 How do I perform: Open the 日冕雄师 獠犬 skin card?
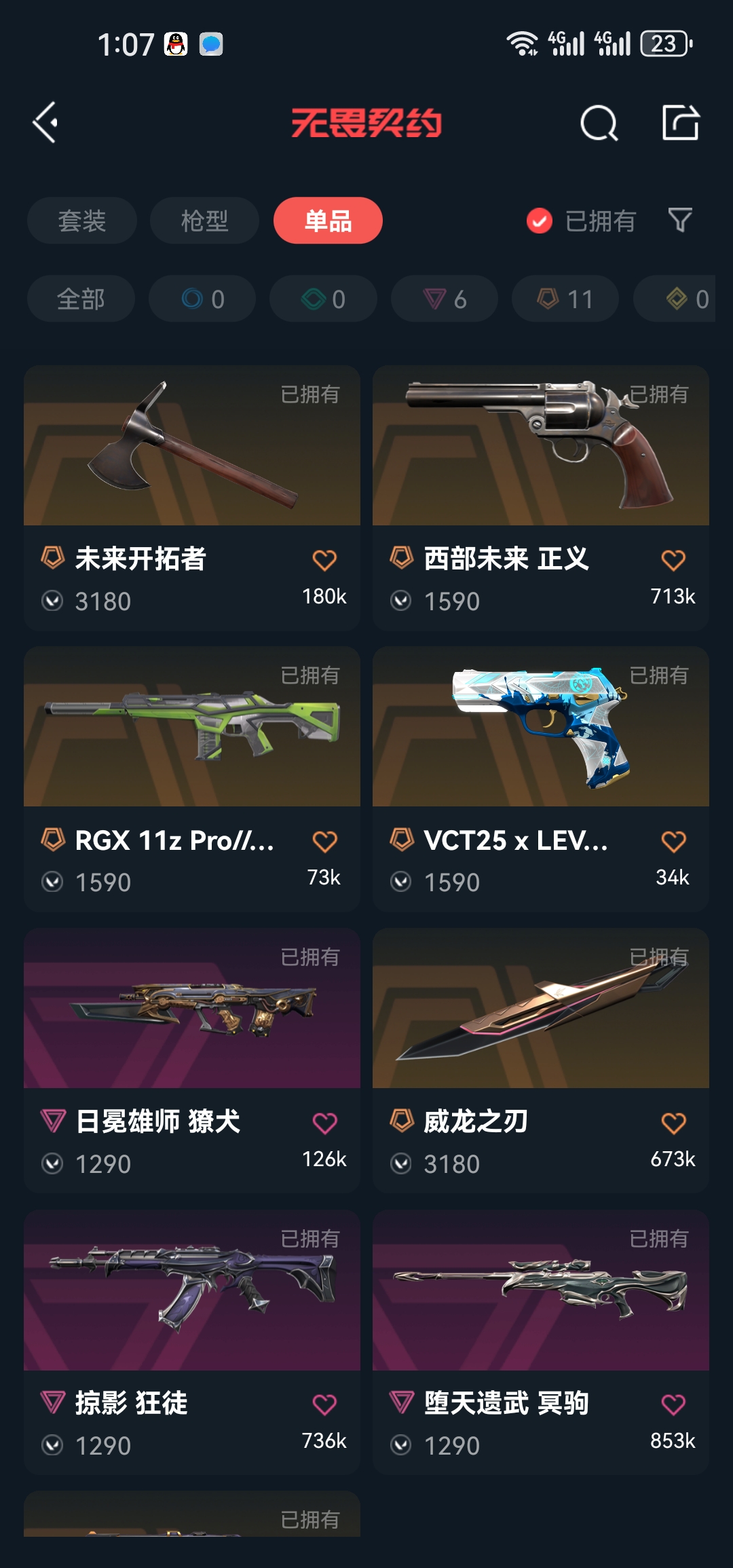tap(192, 1061)
